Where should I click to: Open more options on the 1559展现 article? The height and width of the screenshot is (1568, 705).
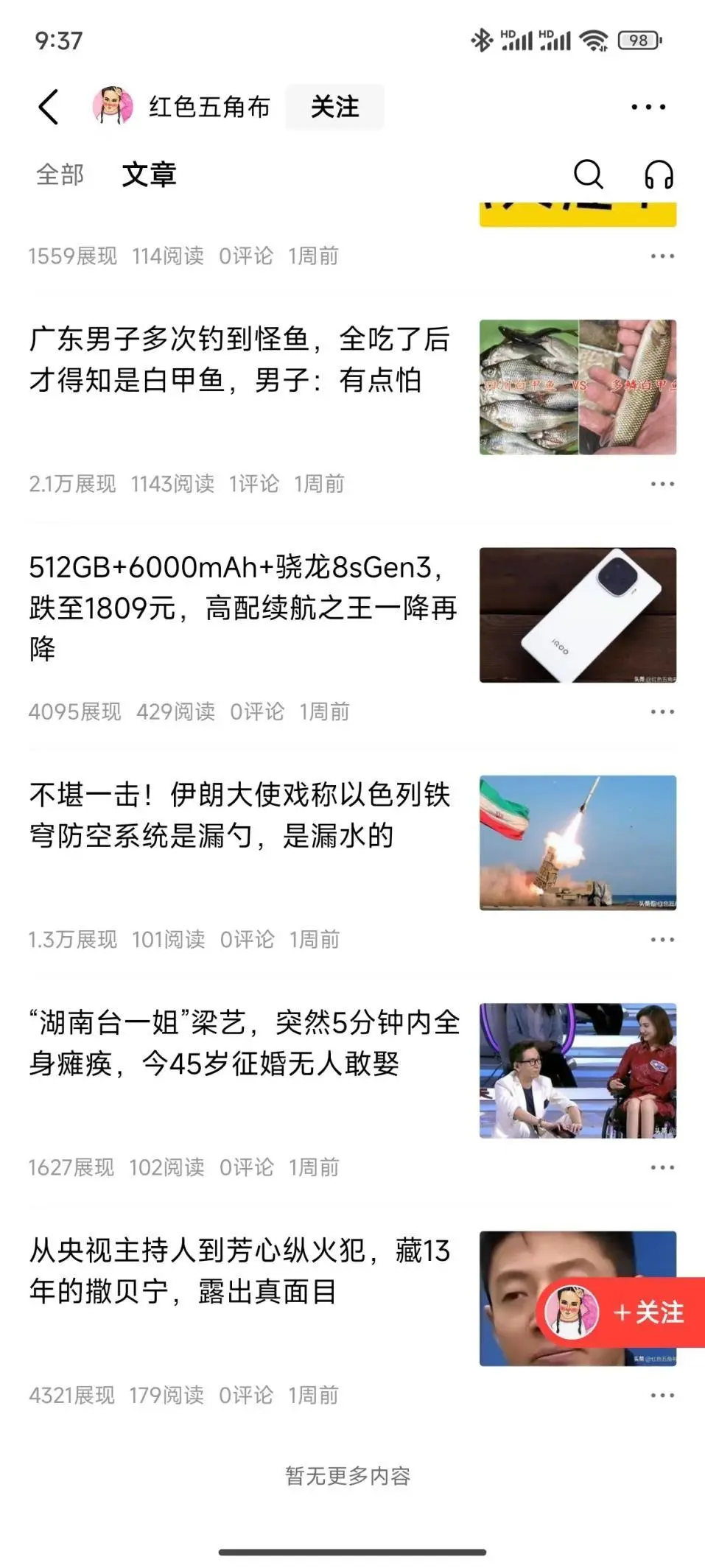pyautogui.click(x=662, y=256)
